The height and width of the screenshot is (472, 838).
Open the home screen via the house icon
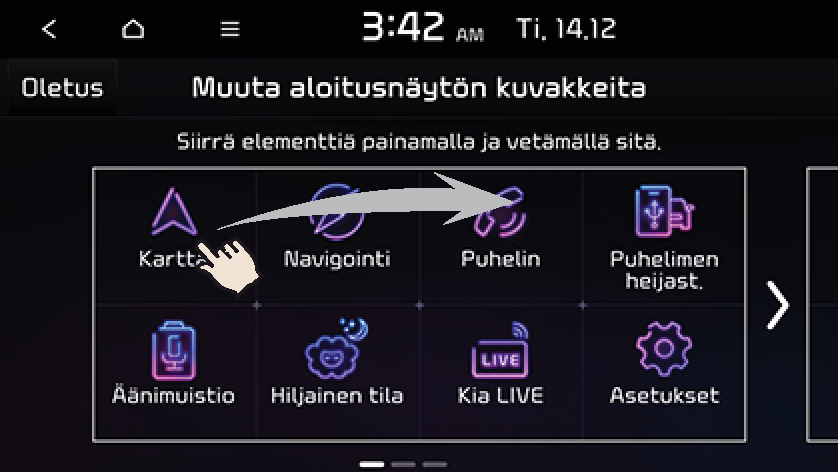133,29
